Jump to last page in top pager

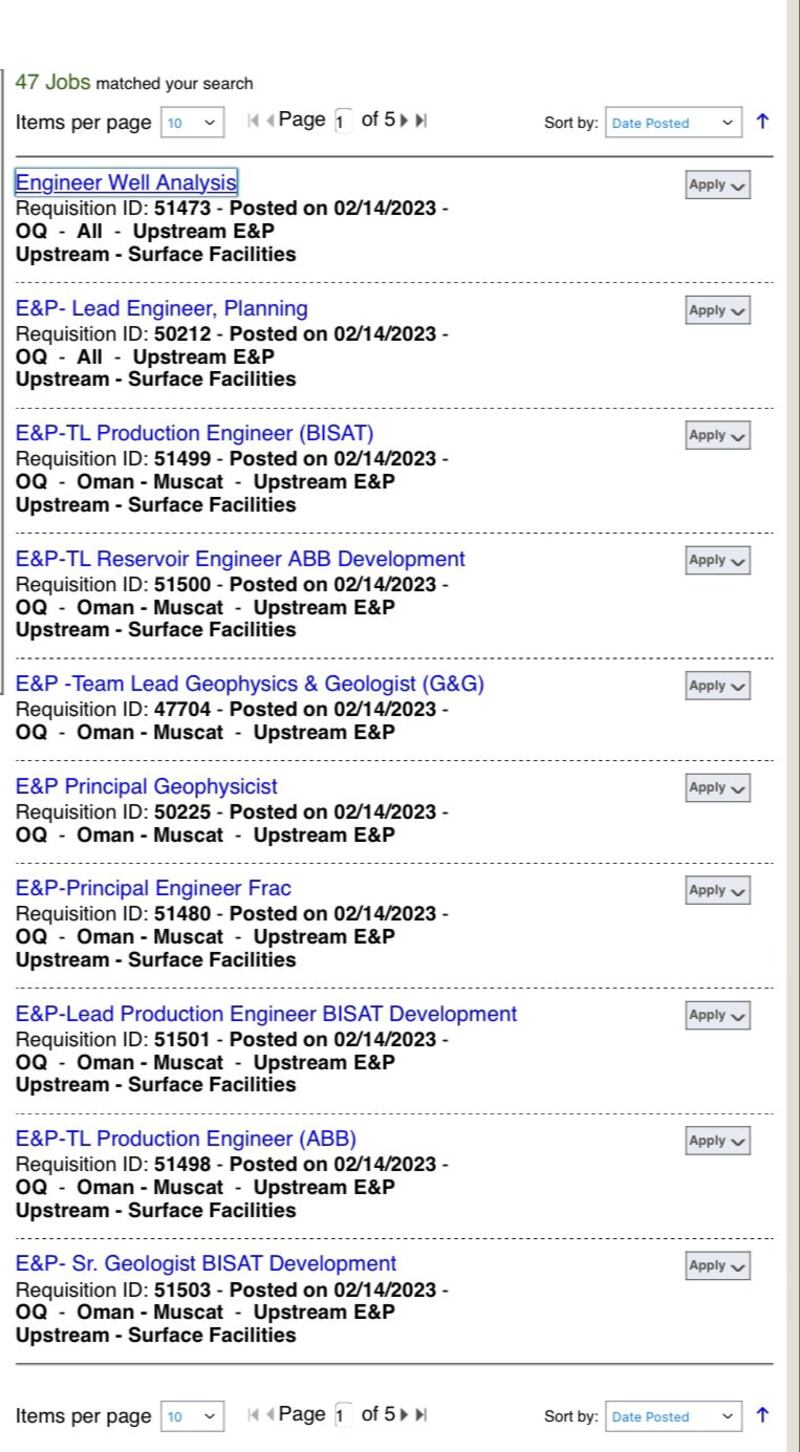[421, 121]
